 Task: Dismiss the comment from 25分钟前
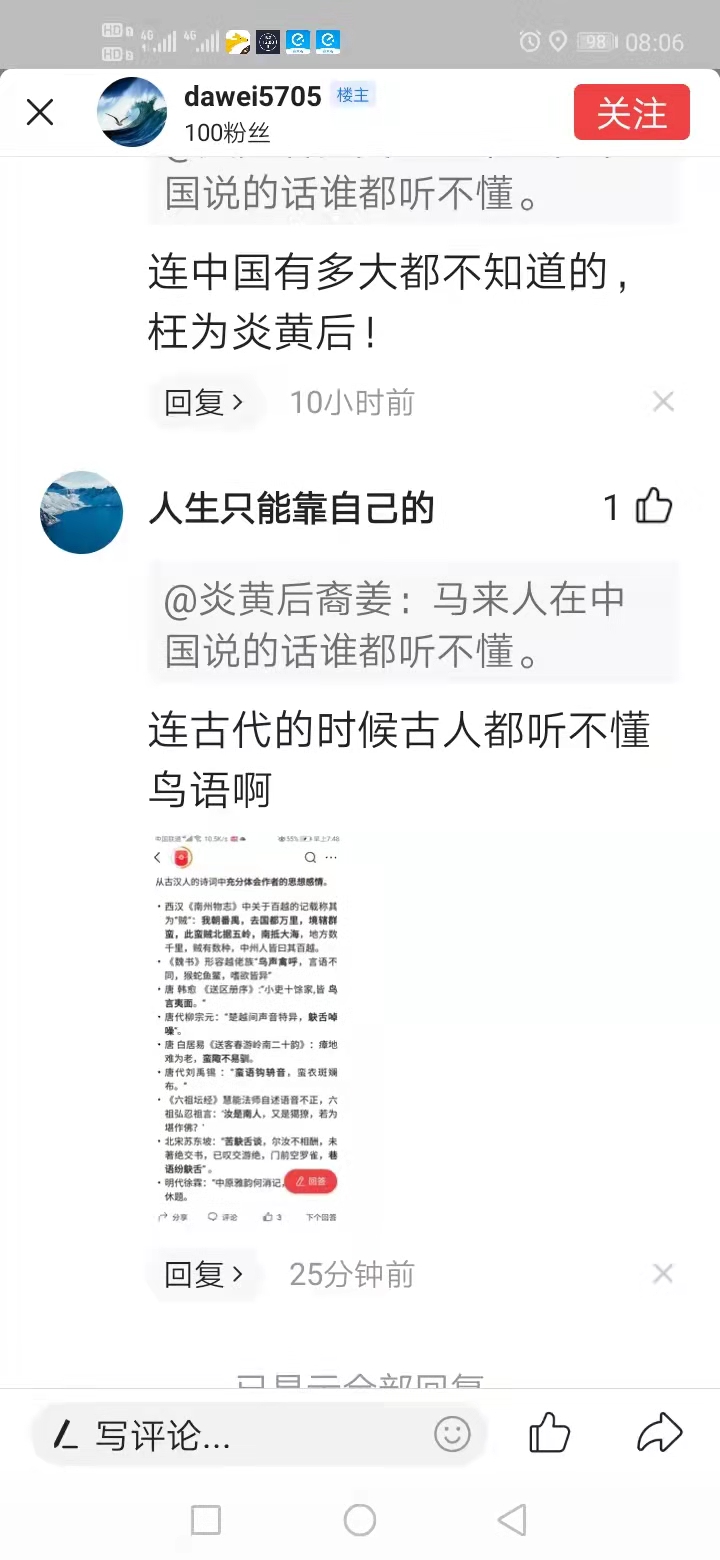(663, 1274)
